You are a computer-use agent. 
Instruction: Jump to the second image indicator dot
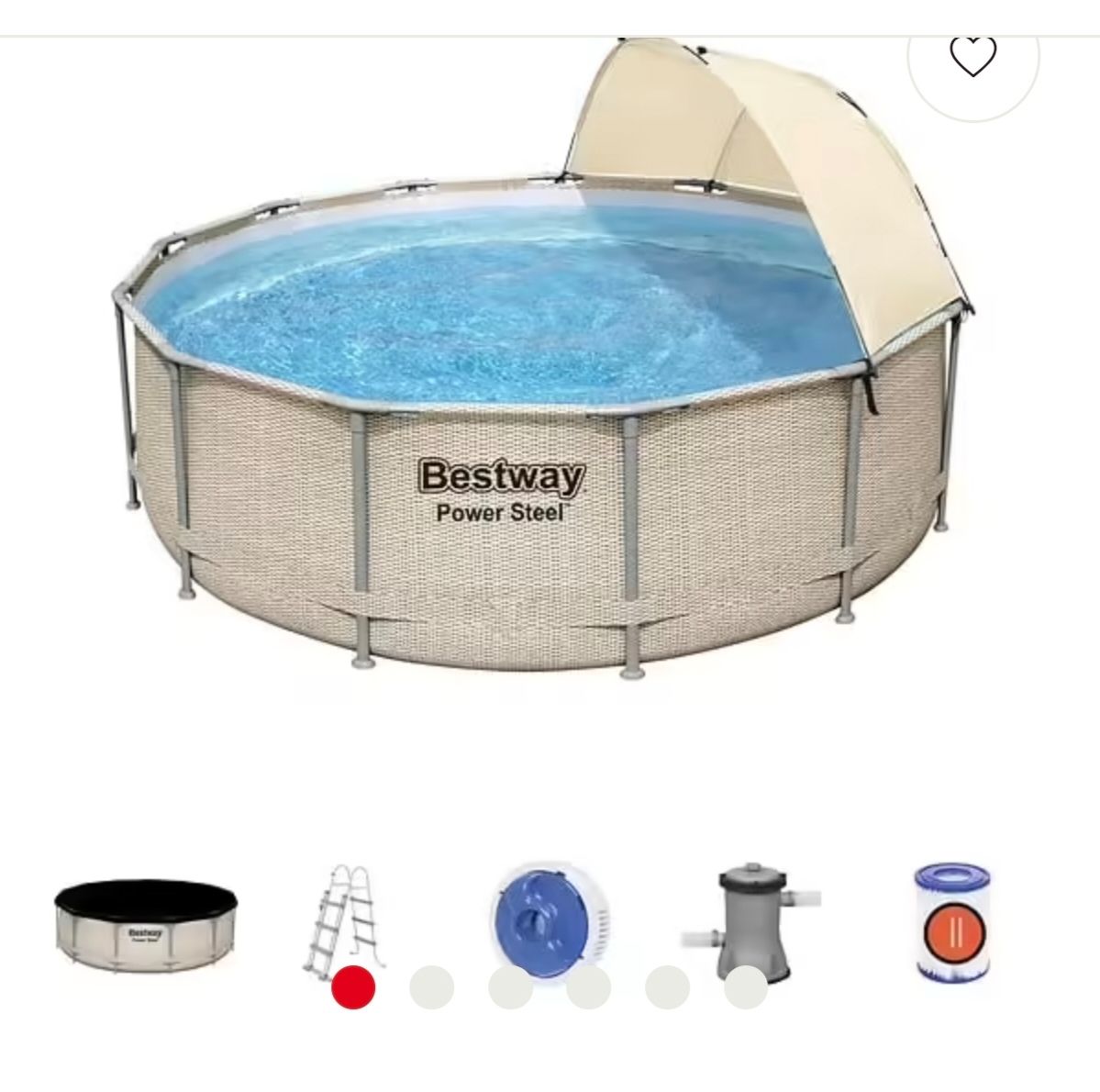pyautogui.click(x=431, y=987)
